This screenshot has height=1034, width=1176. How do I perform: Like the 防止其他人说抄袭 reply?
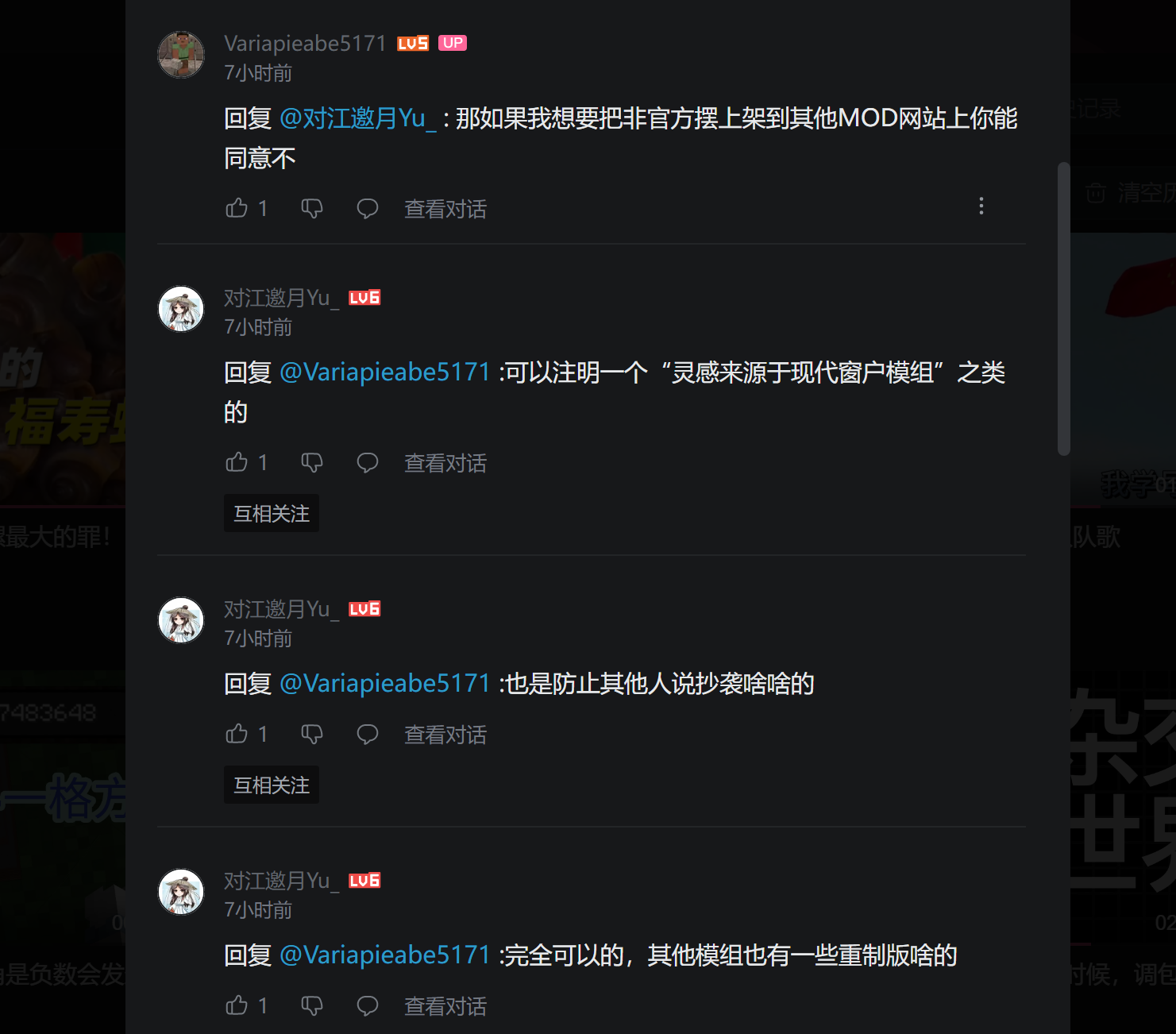click(x=237, y=734)
